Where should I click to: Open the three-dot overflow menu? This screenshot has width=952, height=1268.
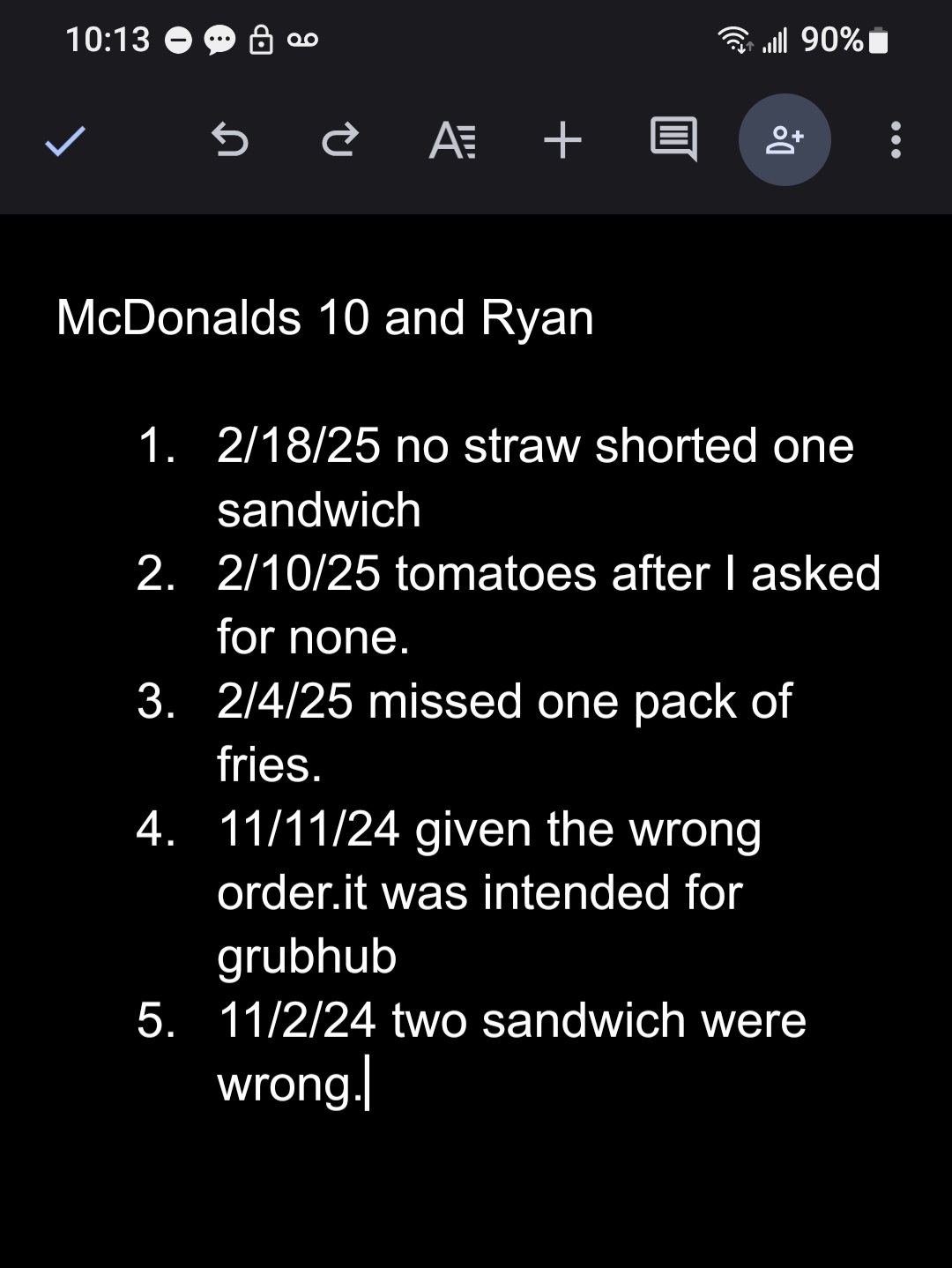(x=896, y=140)
